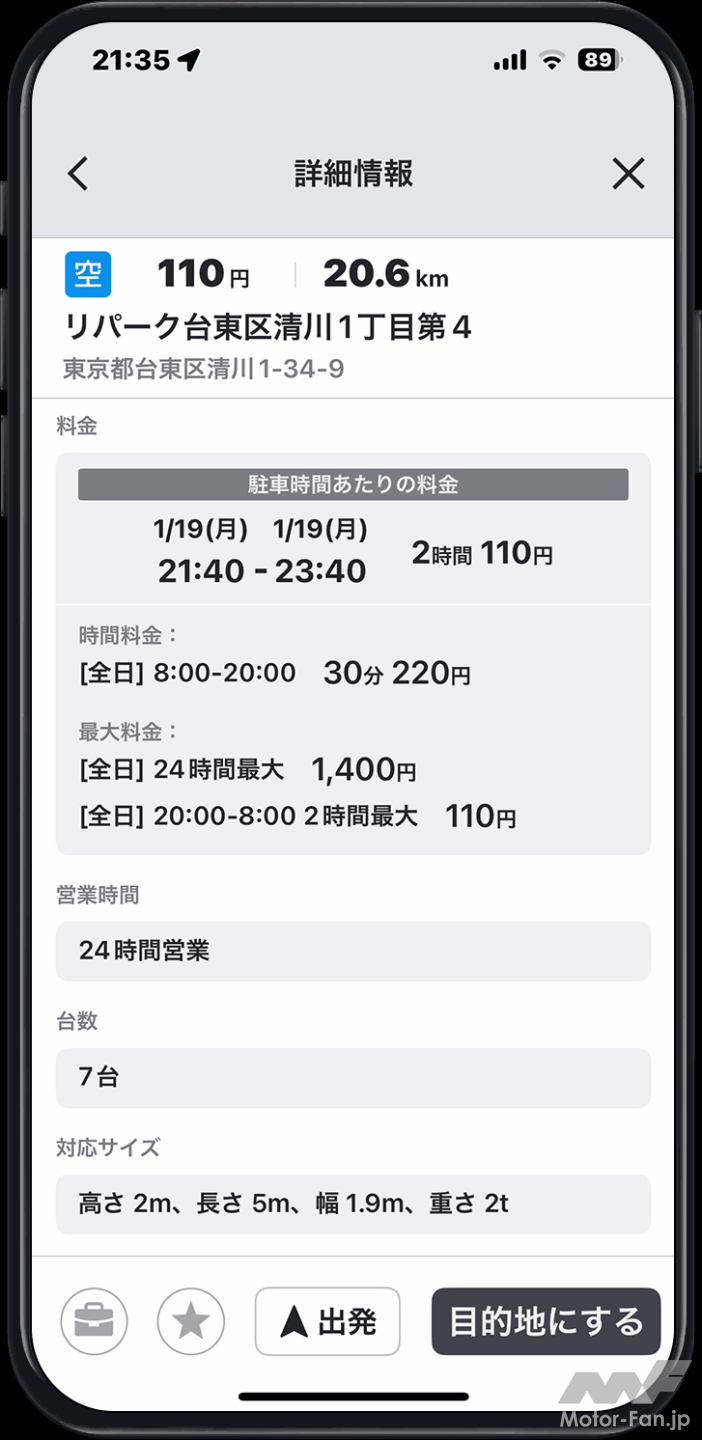Tap 目的地にする to set as destination

pyautogui.click(x=546, y=1322)
